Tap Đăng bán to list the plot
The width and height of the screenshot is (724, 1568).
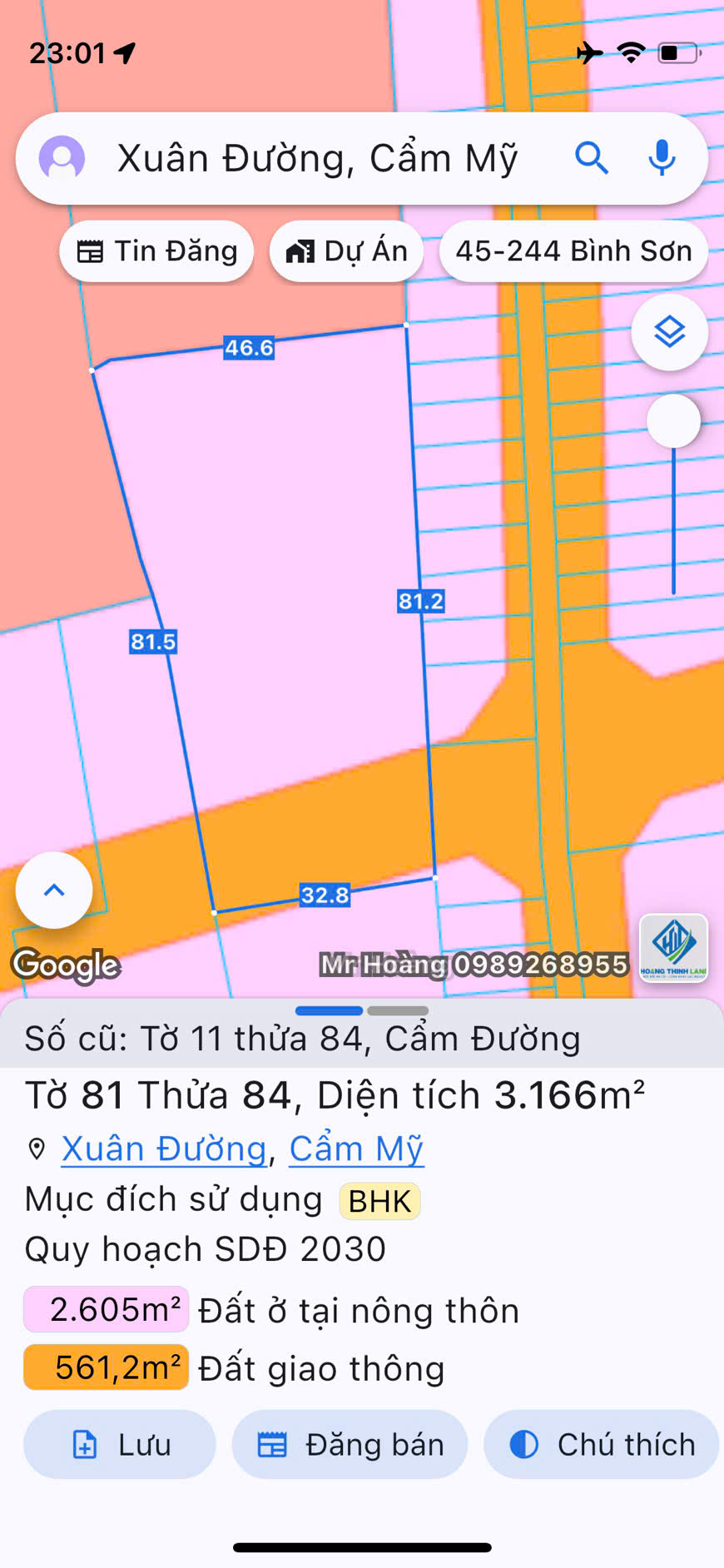[x=350, y=1445]
